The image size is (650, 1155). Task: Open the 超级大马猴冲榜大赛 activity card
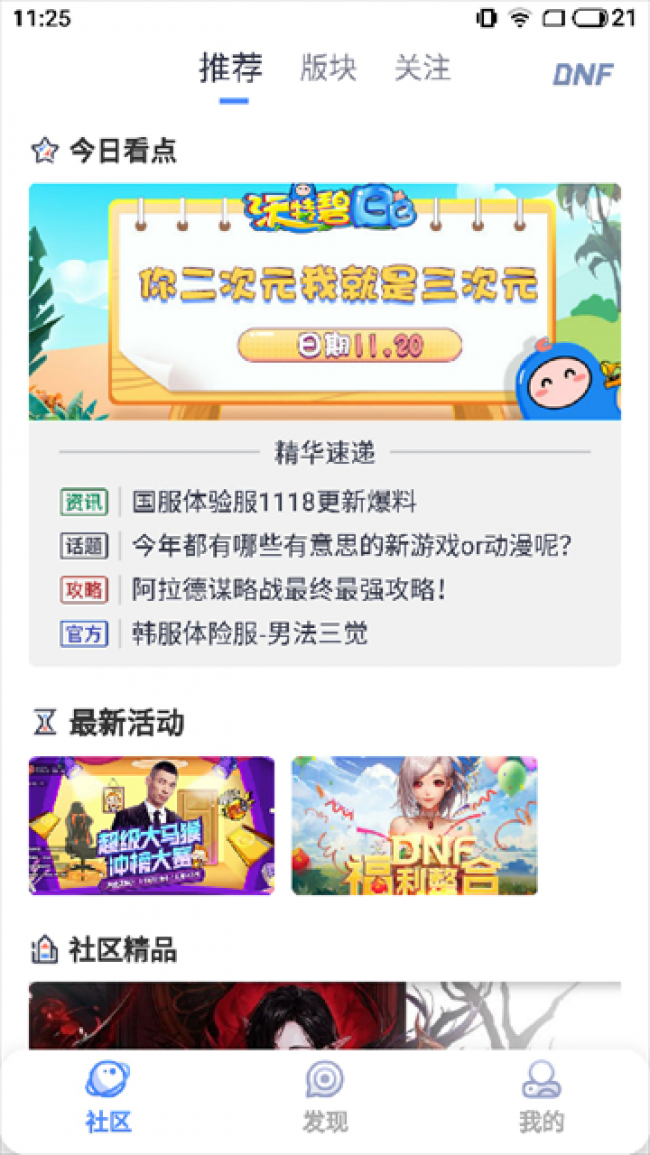click(x=151, y=825)
